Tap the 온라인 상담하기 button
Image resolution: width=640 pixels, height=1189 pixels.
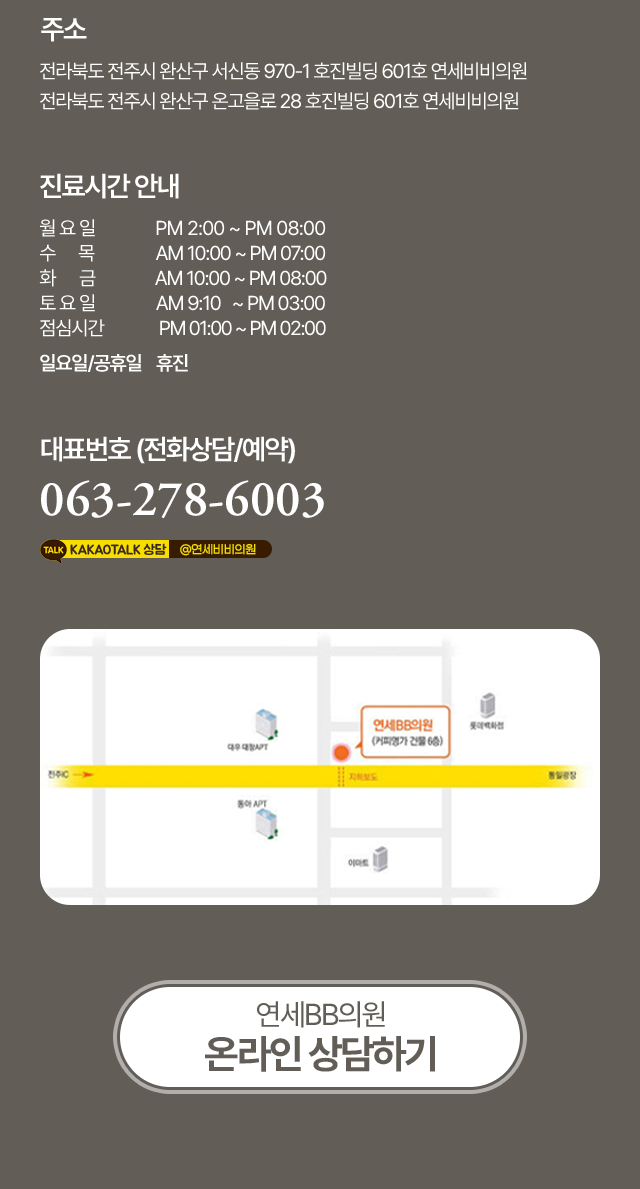point(320,1037)
